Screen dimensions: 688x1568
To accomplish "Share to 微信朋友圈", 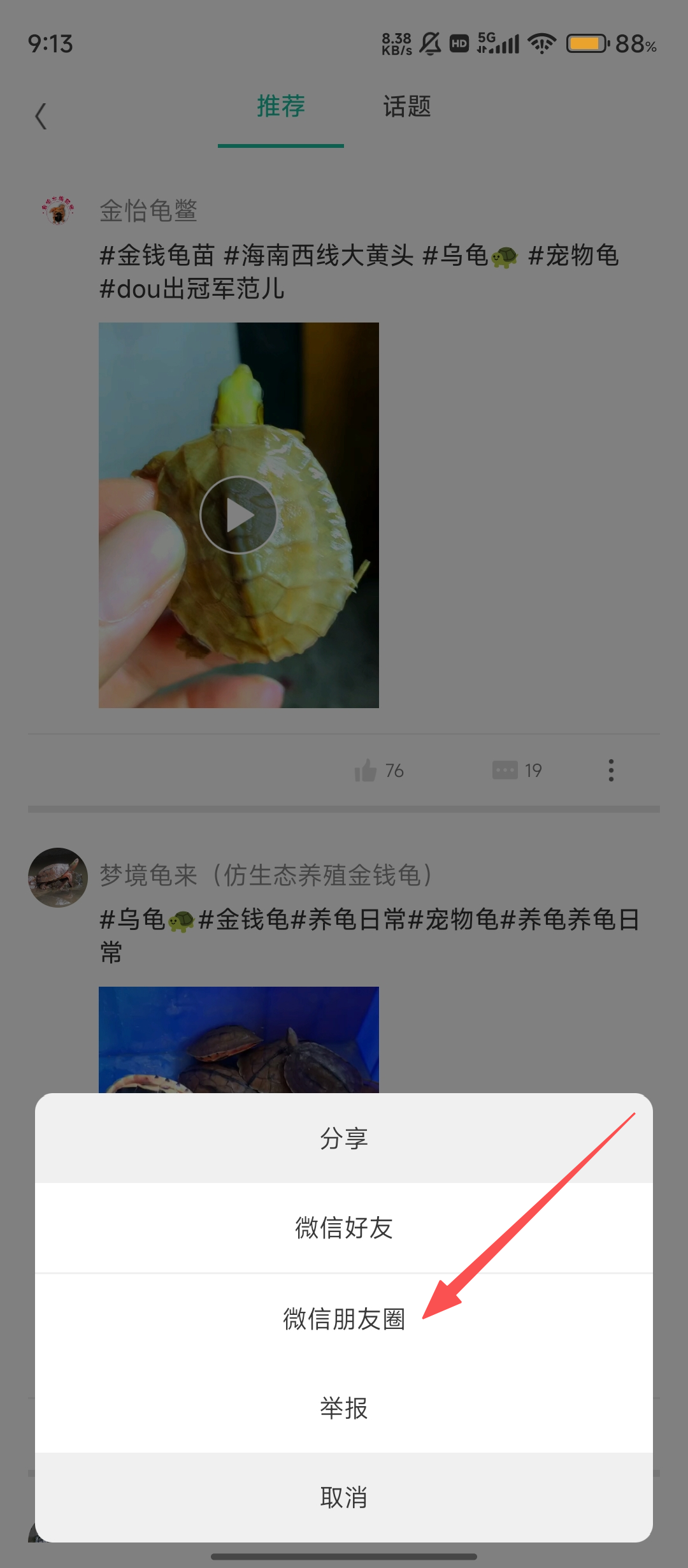I will pos(344,1319).
